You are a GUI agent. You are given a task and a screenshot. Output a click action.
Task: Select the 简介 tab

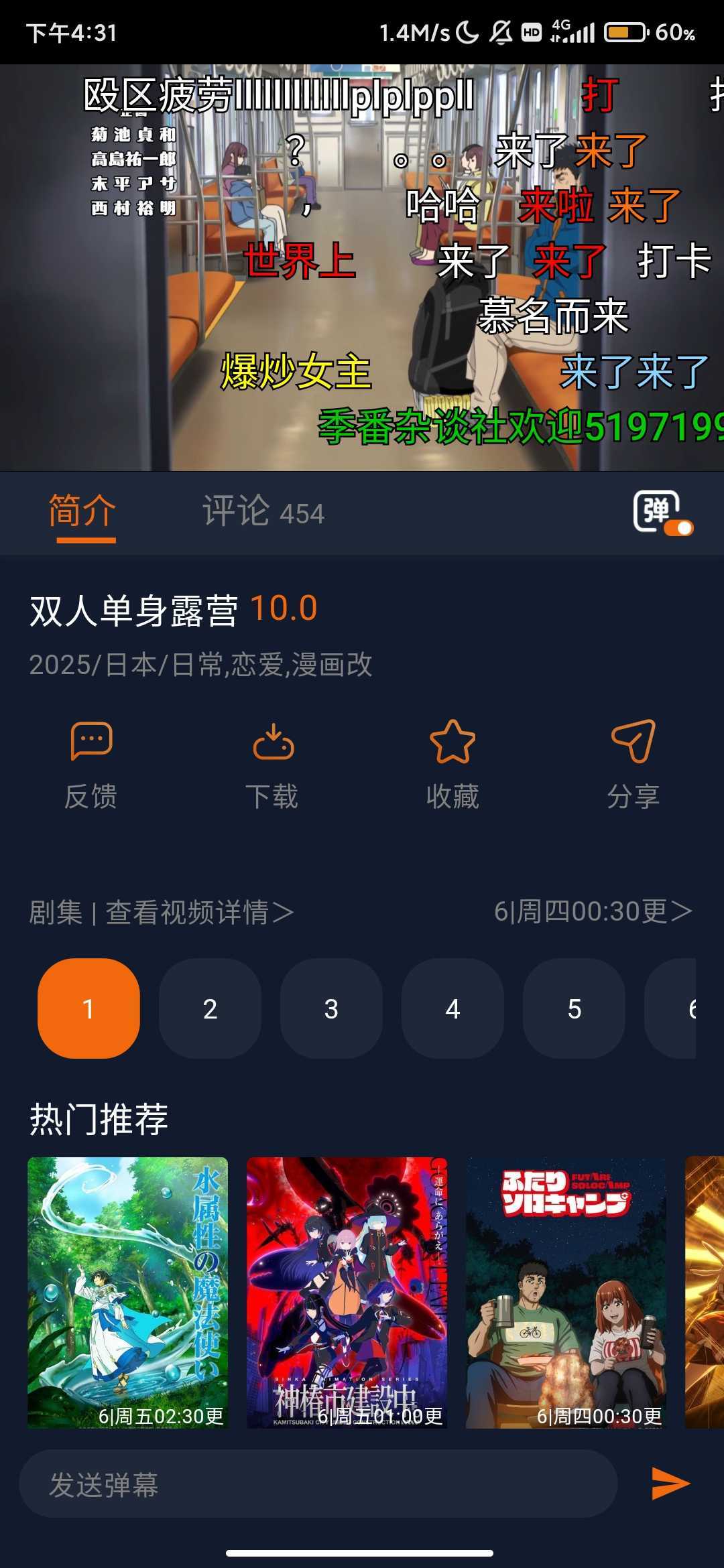click(82, 513)
